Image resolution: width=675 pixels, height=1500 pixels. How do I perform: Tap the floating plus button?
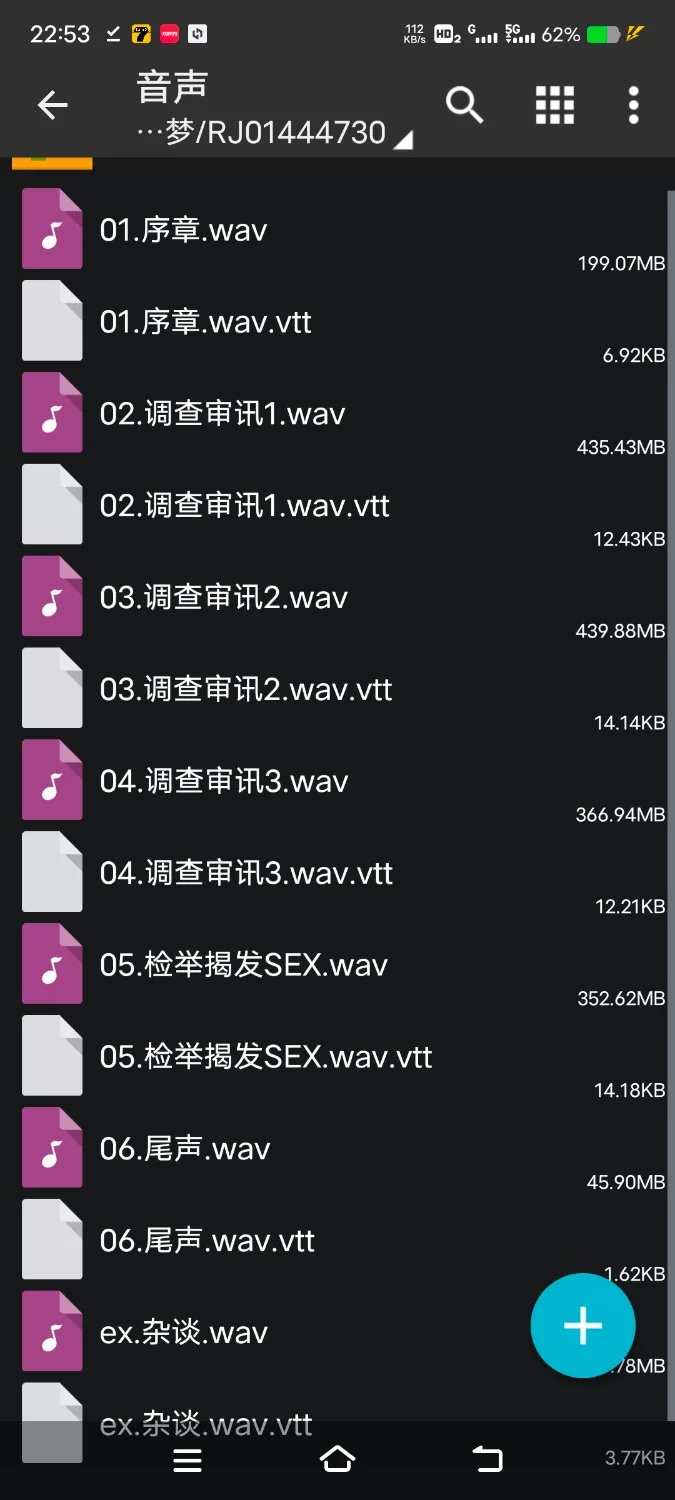pos(582,1326)
